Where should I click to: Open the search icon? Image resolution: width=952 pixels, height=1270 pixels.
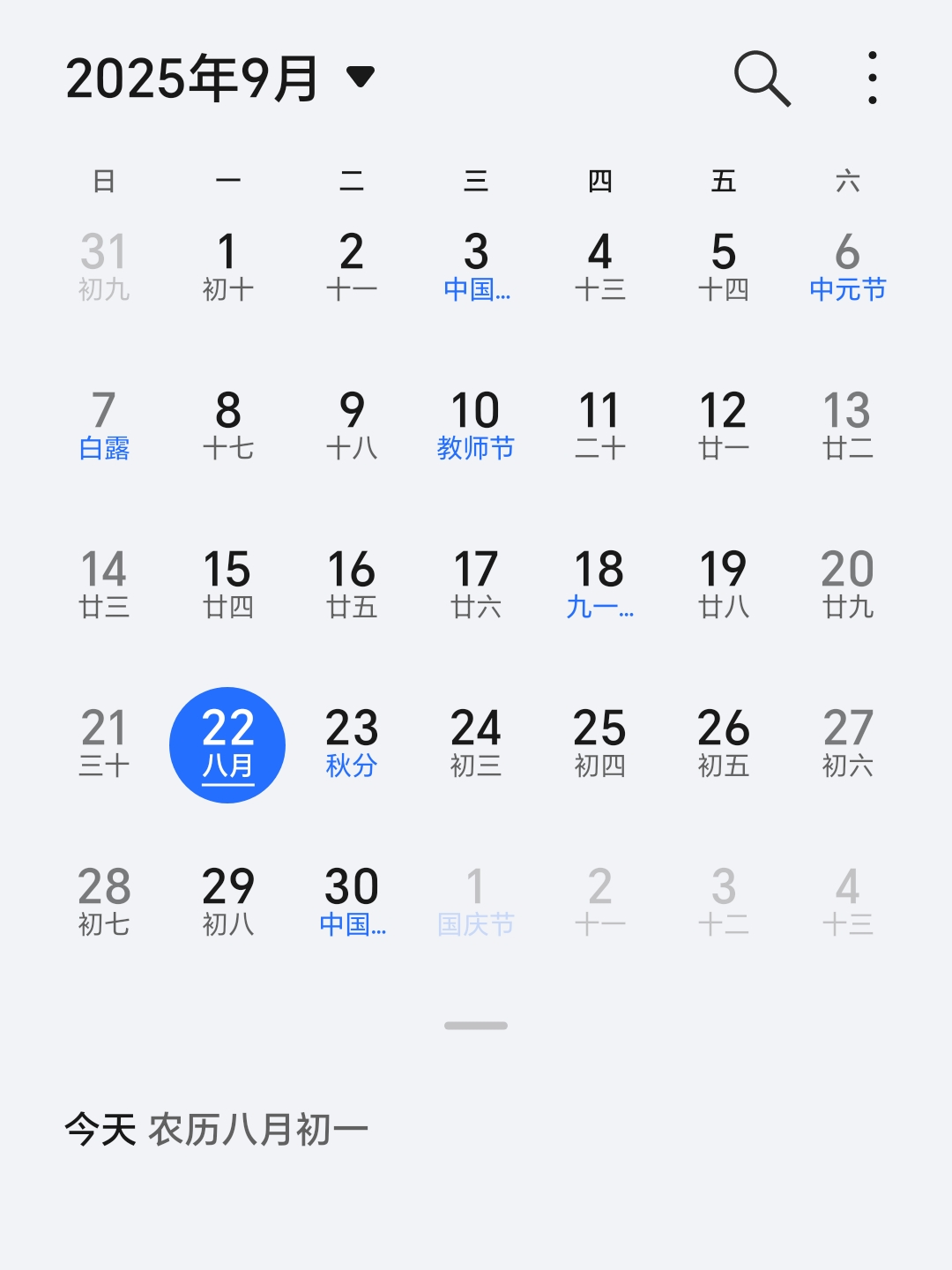762,78
